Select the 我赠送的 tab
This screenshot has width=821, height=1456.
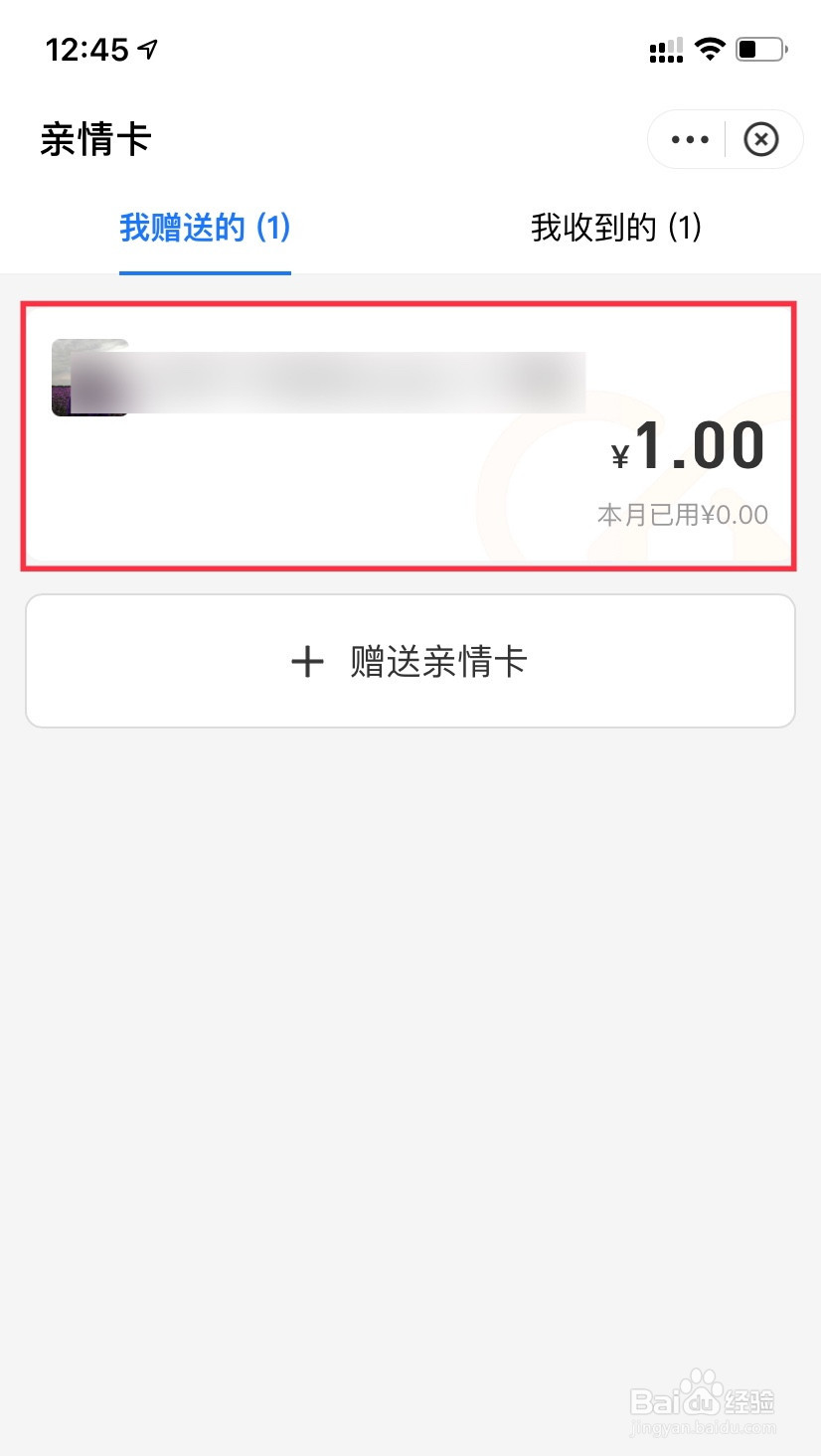[205, 228]
